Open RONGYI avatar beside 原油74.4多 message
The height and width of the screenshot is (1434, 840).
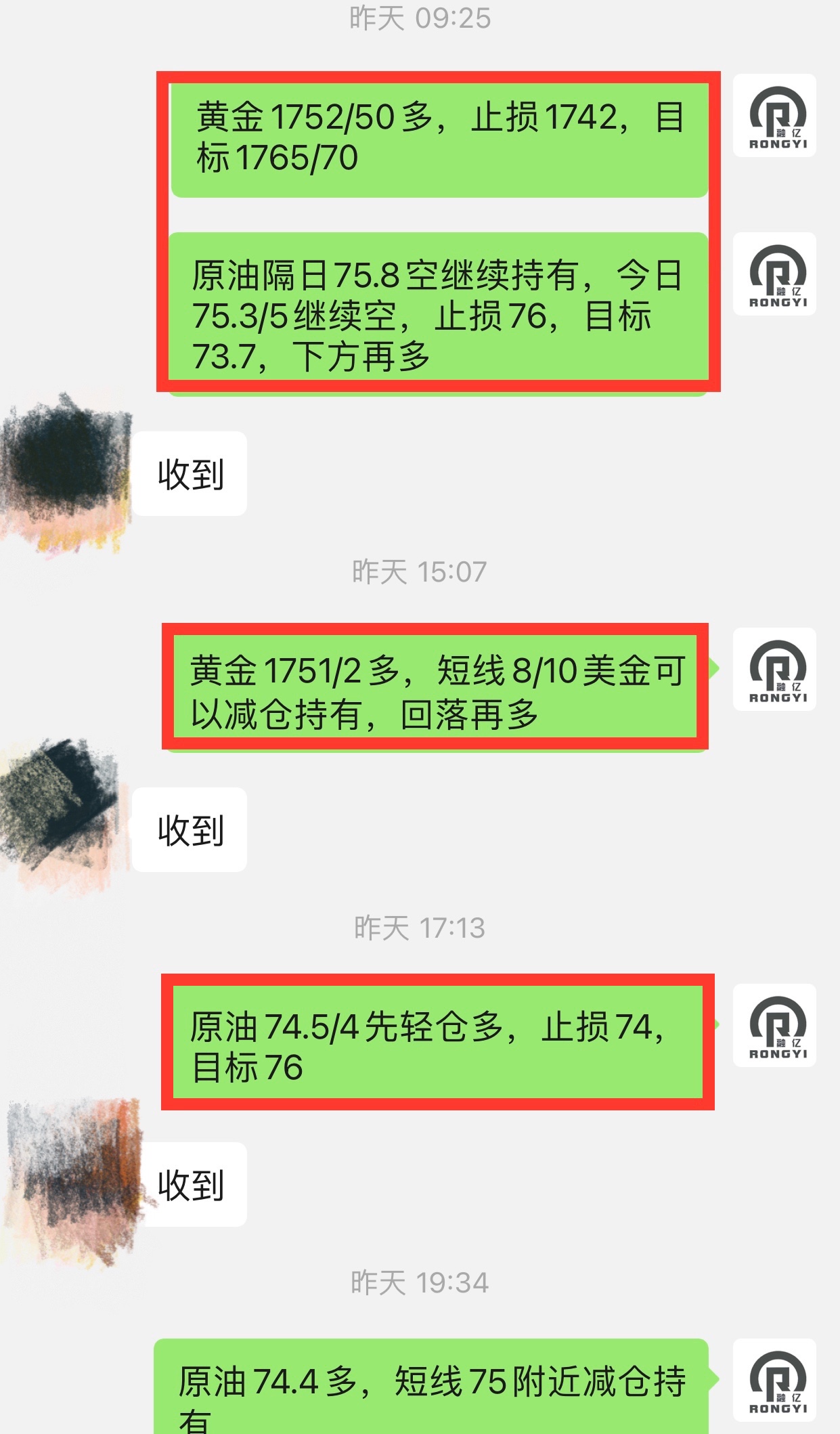click(774, 1380)
